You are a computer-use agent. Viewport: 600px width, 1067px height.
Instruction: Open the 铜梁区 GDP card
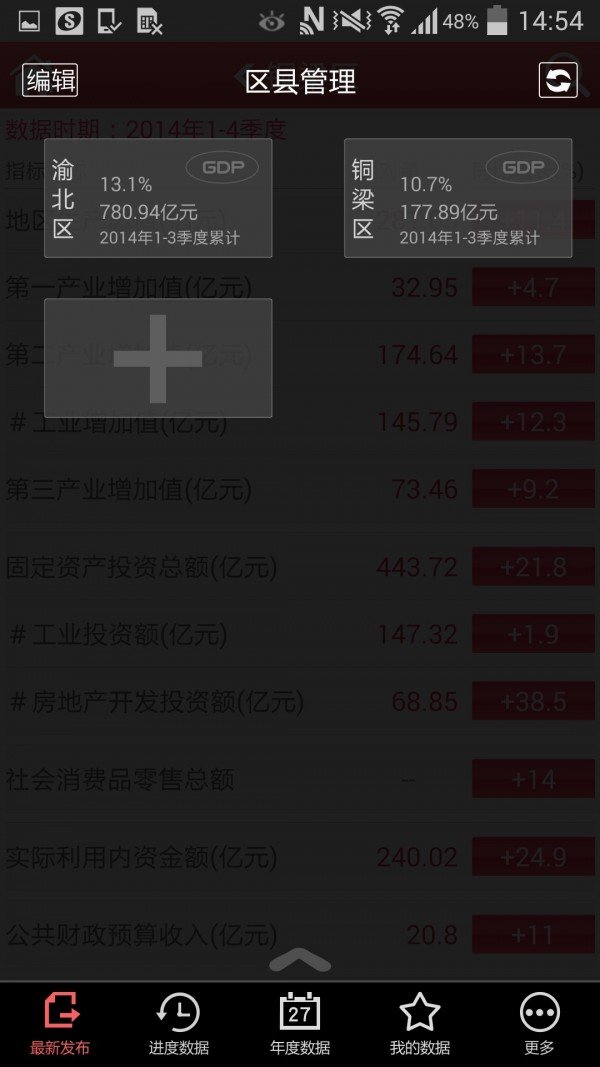click(458, 198)
